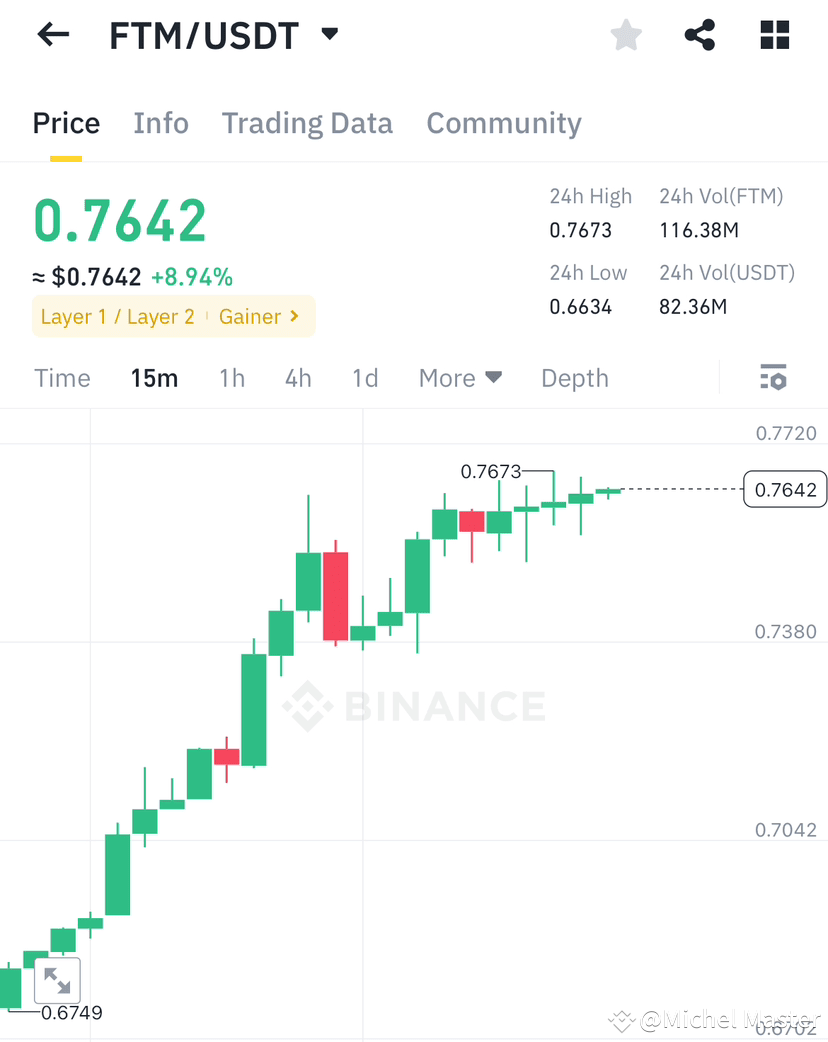Expand the More timeframes dropdown
The height and width of the screenshot is (1042, 828).
(459, 377)
